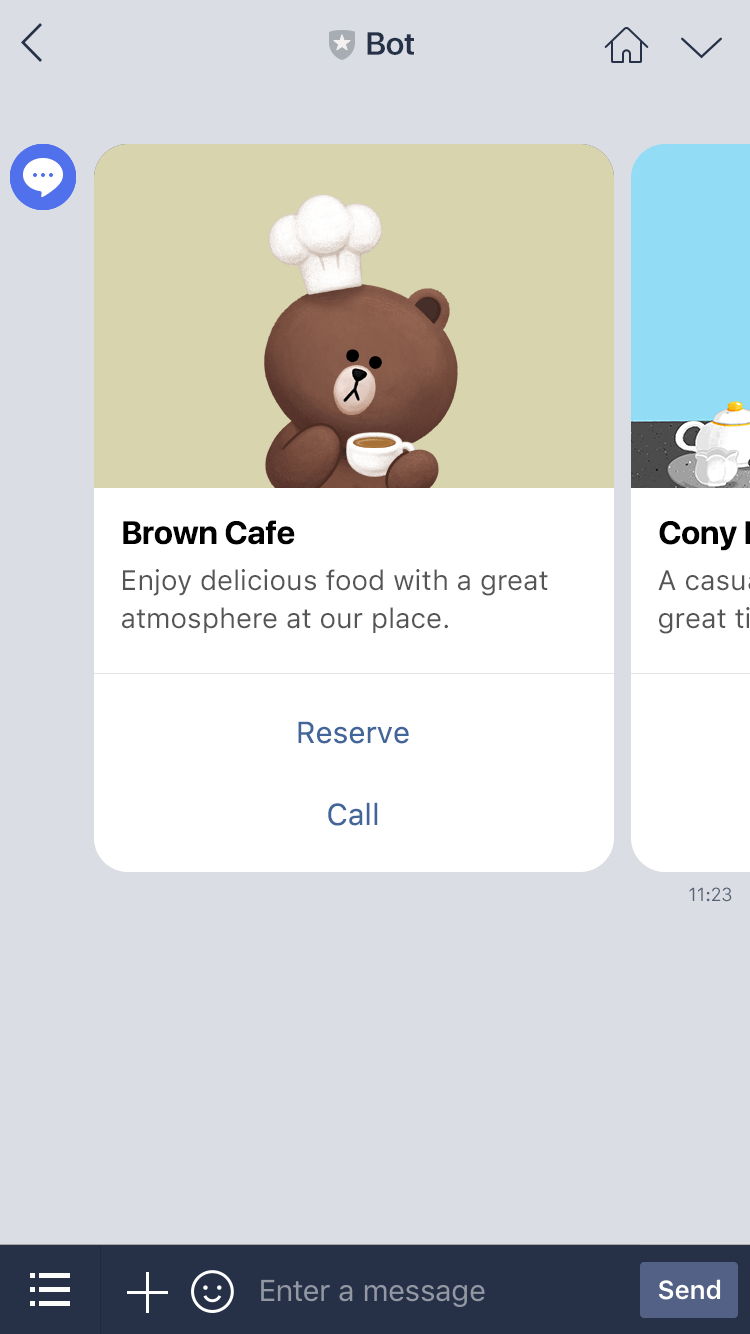Add an attachment with the plus icon
The height and width of the screenshot is (1334, 750).
pyautogui.click(x=147, y=1291)
